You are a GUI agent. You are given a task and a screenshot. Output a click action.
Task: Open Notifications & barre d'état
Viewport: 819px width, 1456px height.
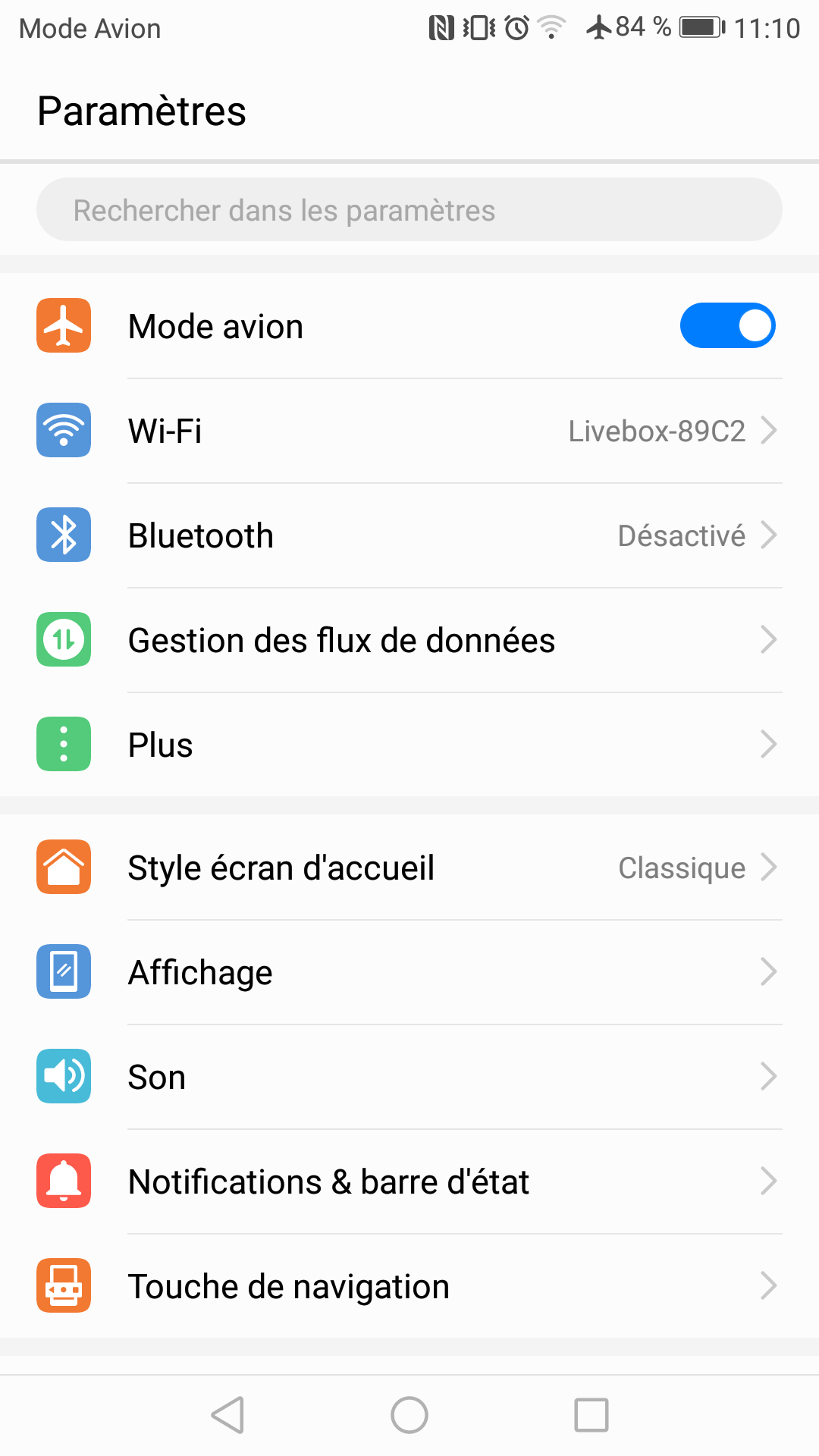click(409, 1181)
